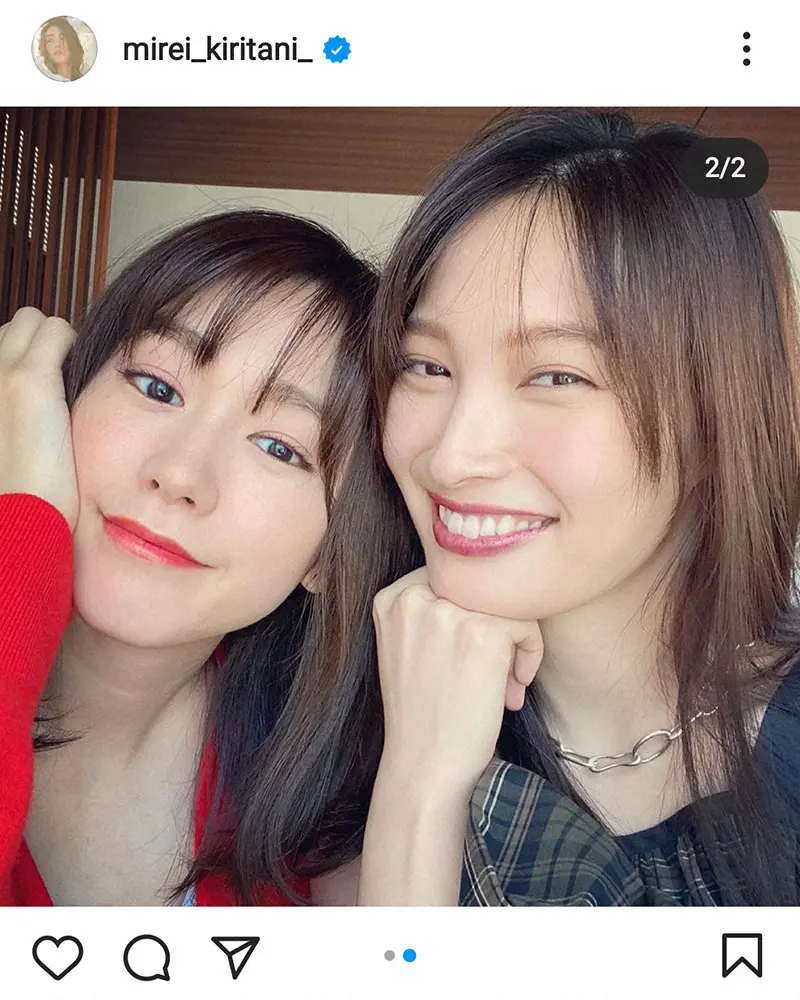Open comments with the speech bubble icon
The image size is (800, 1000).
click(147, 957)
